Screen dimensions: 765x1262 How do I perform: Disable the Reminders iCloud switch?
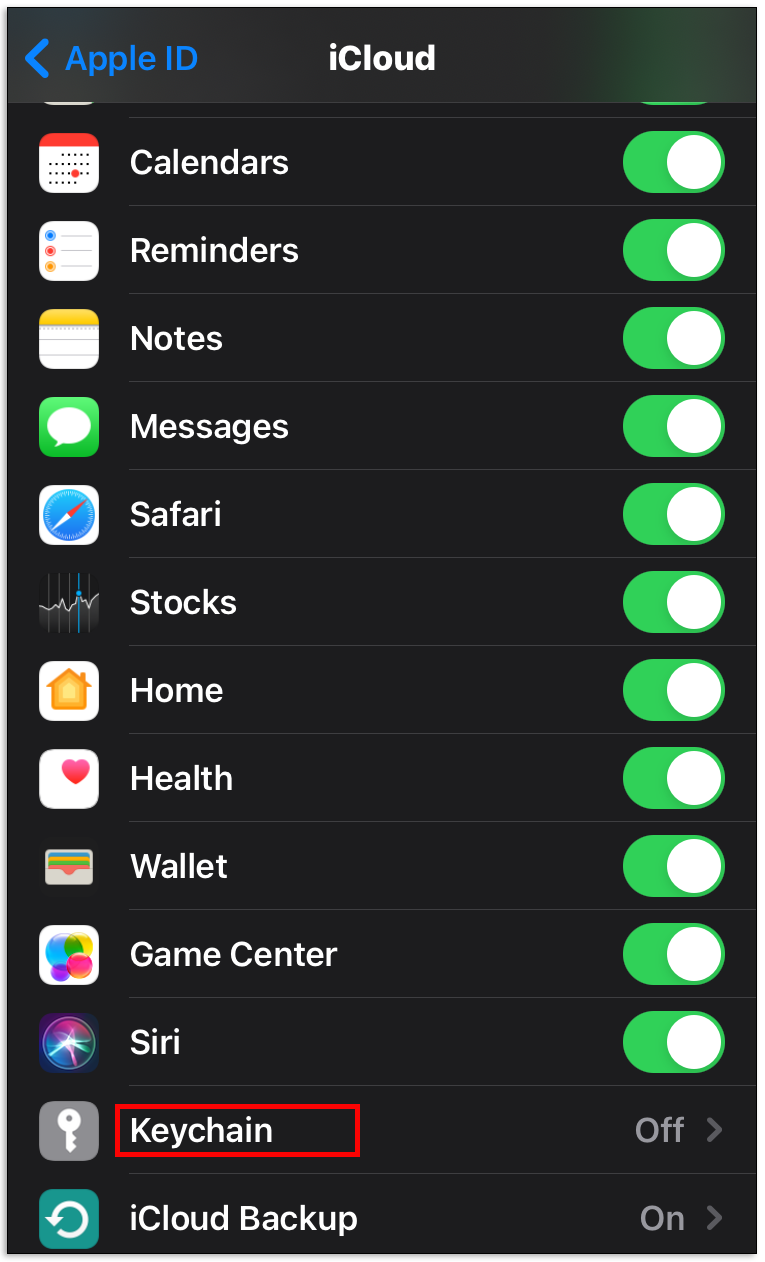tap(673, 250)
